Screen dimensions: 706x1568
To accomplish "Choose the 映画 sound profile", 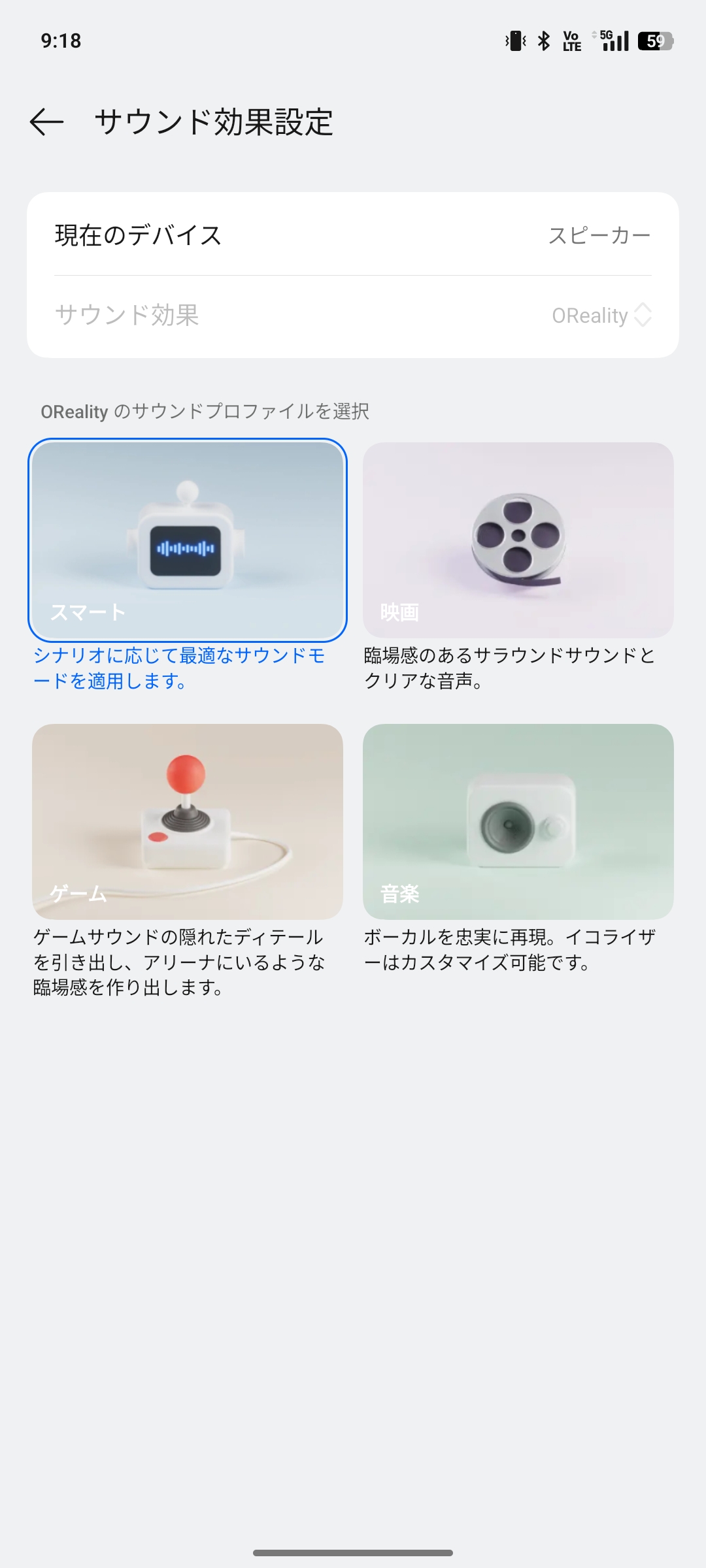I will pyautogui.click(x=518, y=540).
